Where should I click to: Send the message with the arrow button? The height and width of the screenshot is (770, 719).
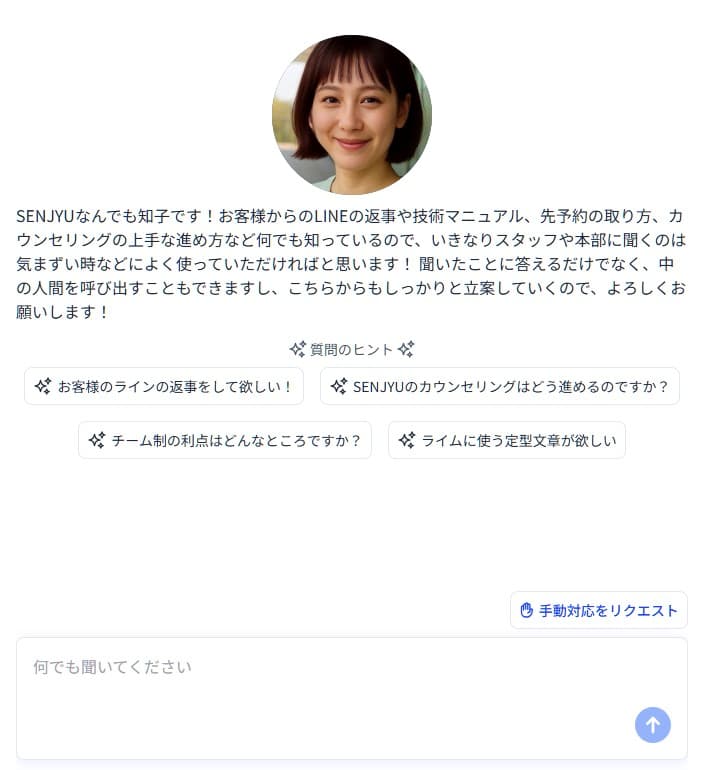652,725
